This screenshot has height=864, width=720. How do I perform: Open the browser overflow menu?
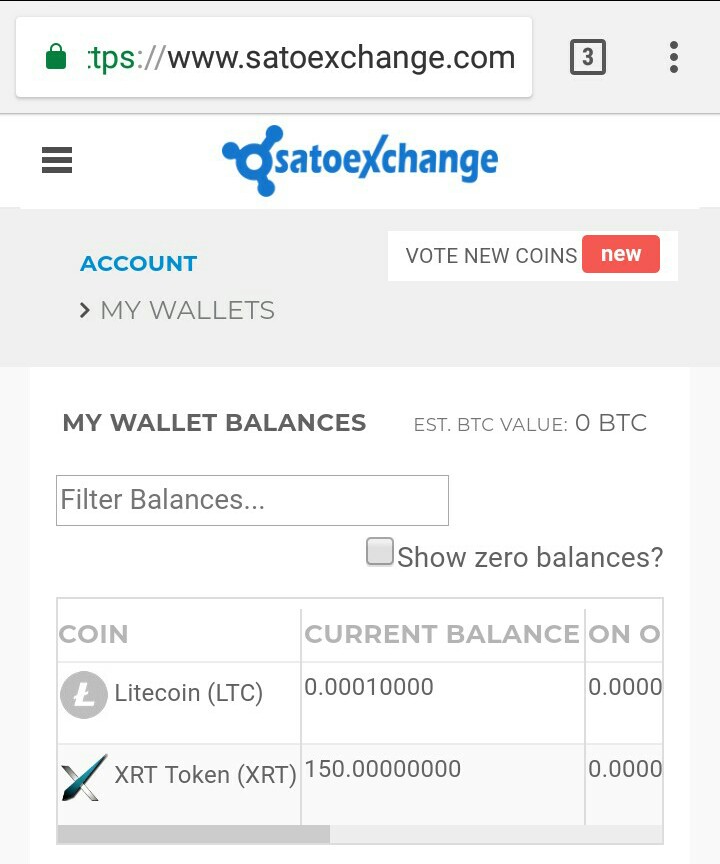click(674, 57)
